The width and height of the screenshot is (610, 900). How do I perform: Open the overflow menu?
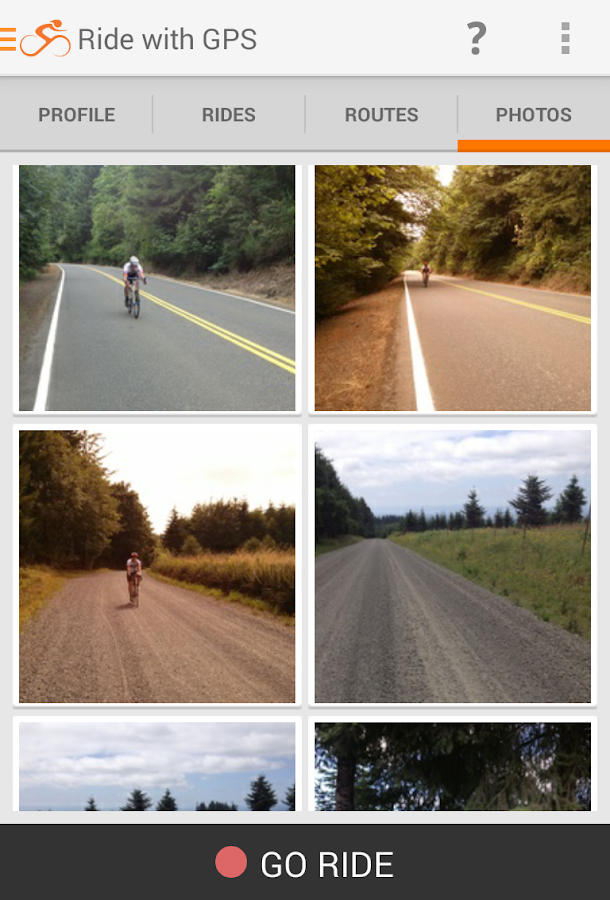(565, 39)
